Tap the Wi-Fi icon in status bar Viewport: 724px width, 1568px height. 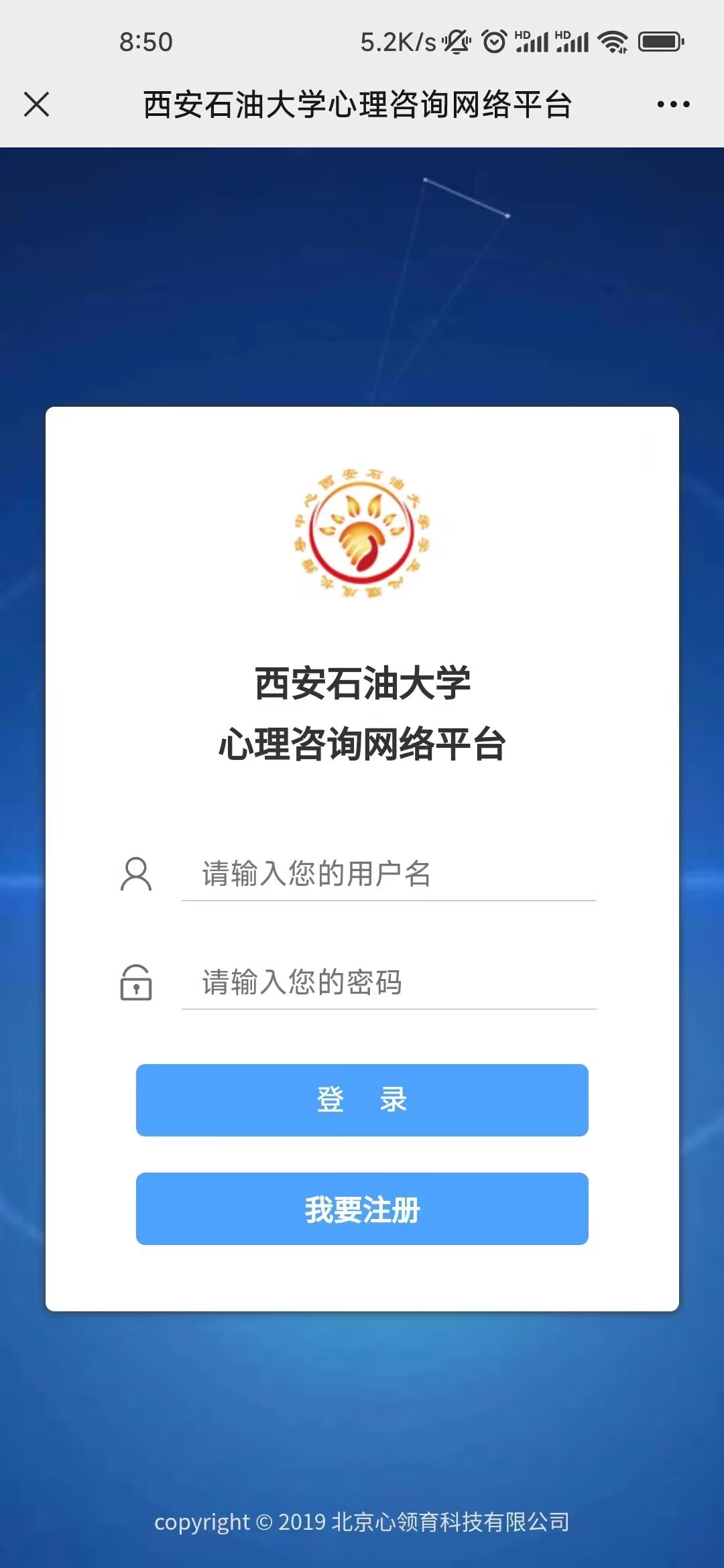pyautogui.click(x=612, y=42)
